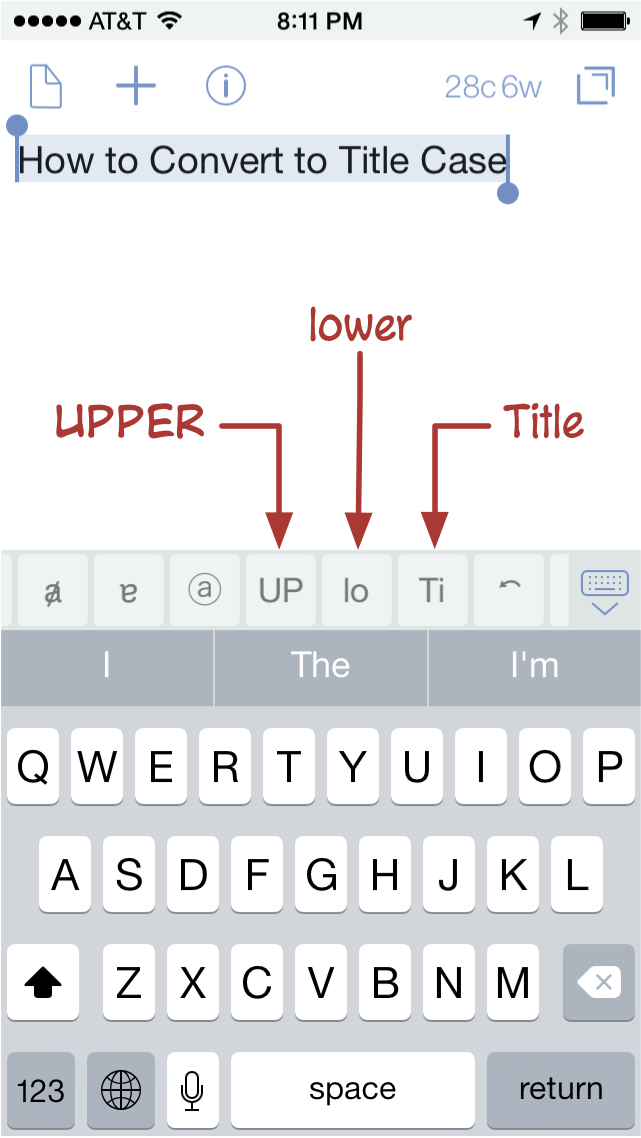Tap the upside-down a toolbar key

(x=129, y=591)
